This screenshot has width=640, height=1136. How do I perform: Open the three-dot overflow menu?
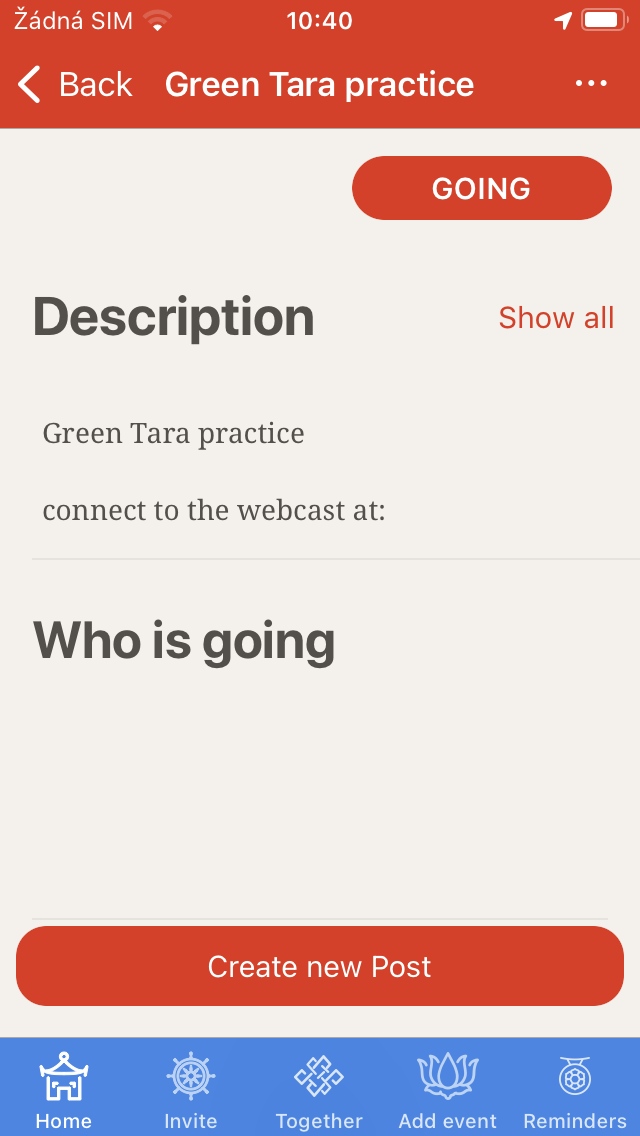click(x=591, y=84)
